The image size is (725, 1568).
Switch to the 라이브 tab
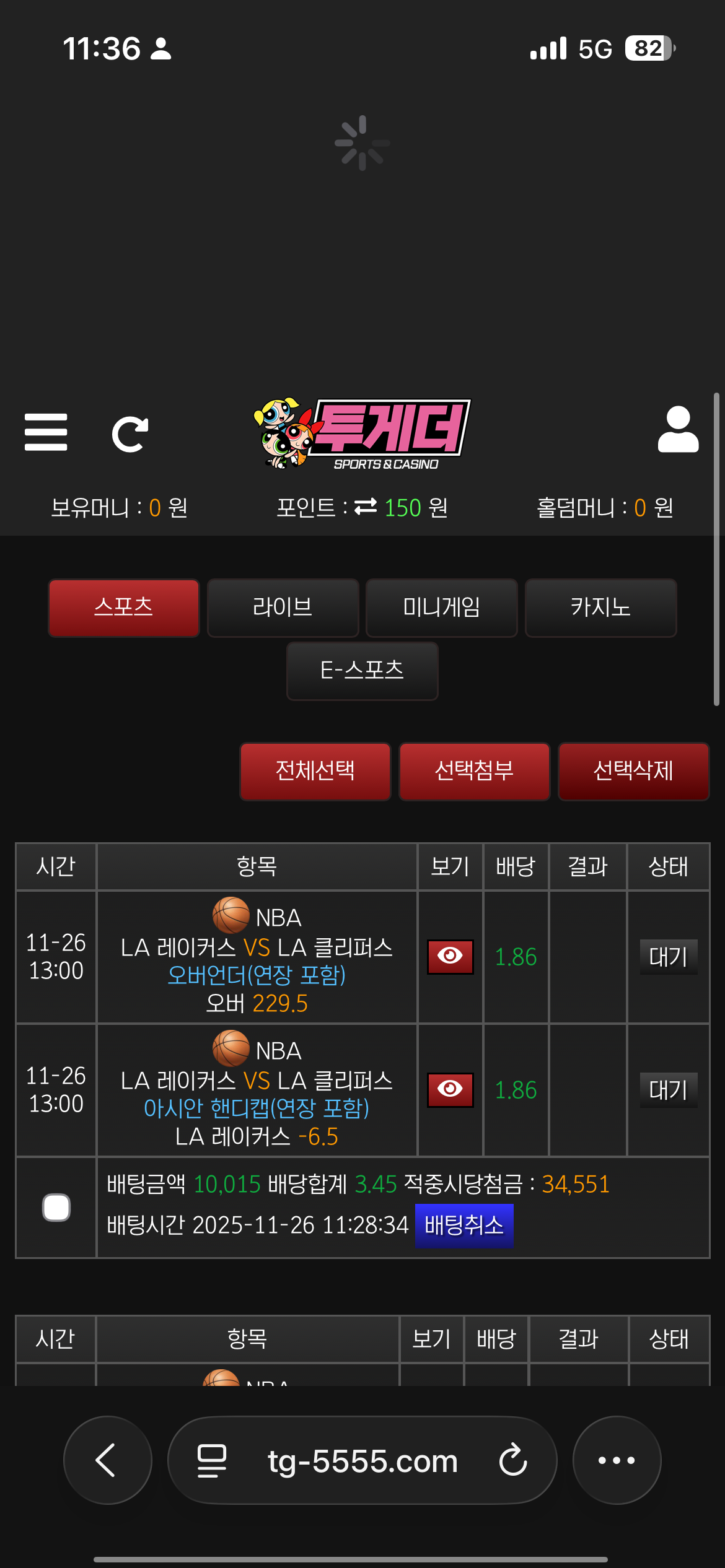pos(283,608)
